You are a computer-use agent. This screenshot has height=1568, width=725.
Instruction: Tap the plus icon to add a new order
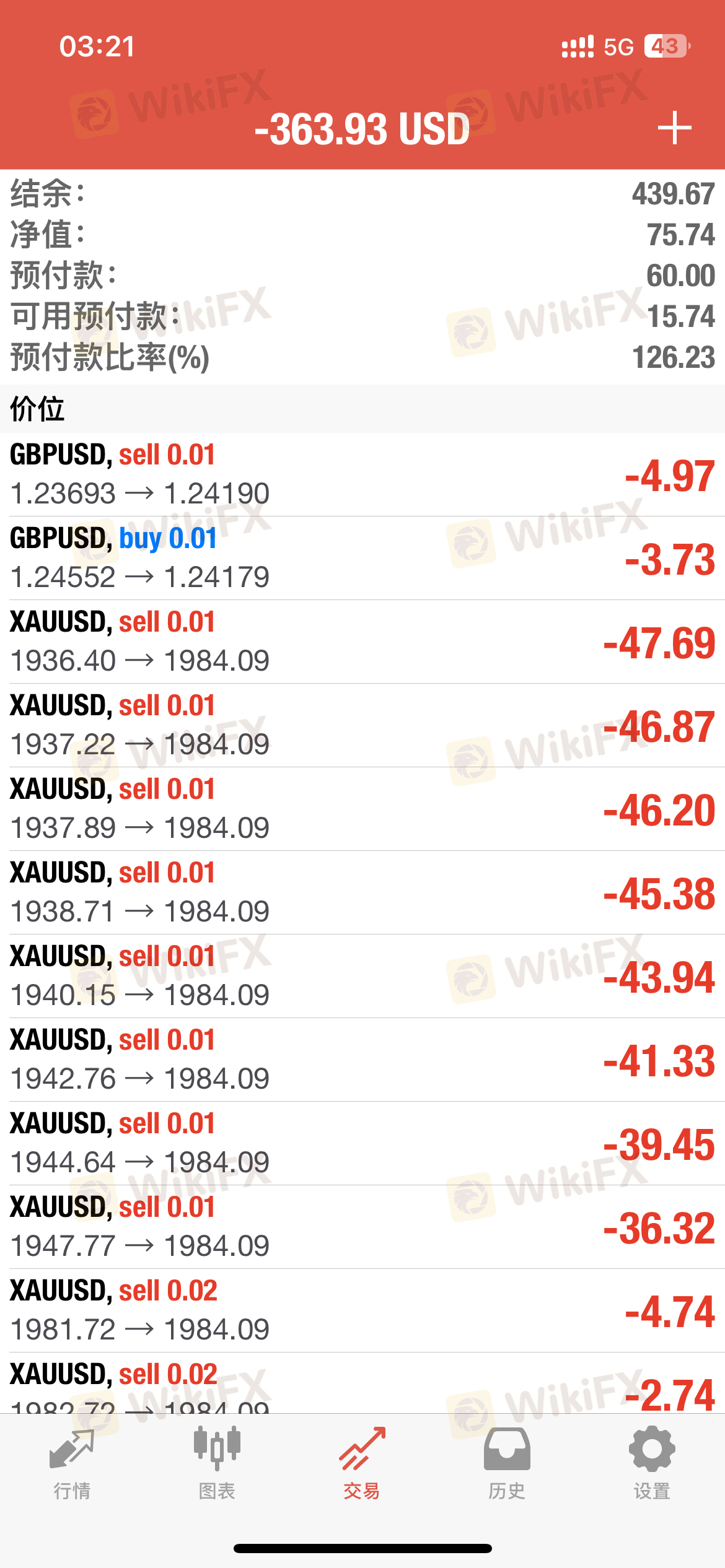tap(674, 128)
